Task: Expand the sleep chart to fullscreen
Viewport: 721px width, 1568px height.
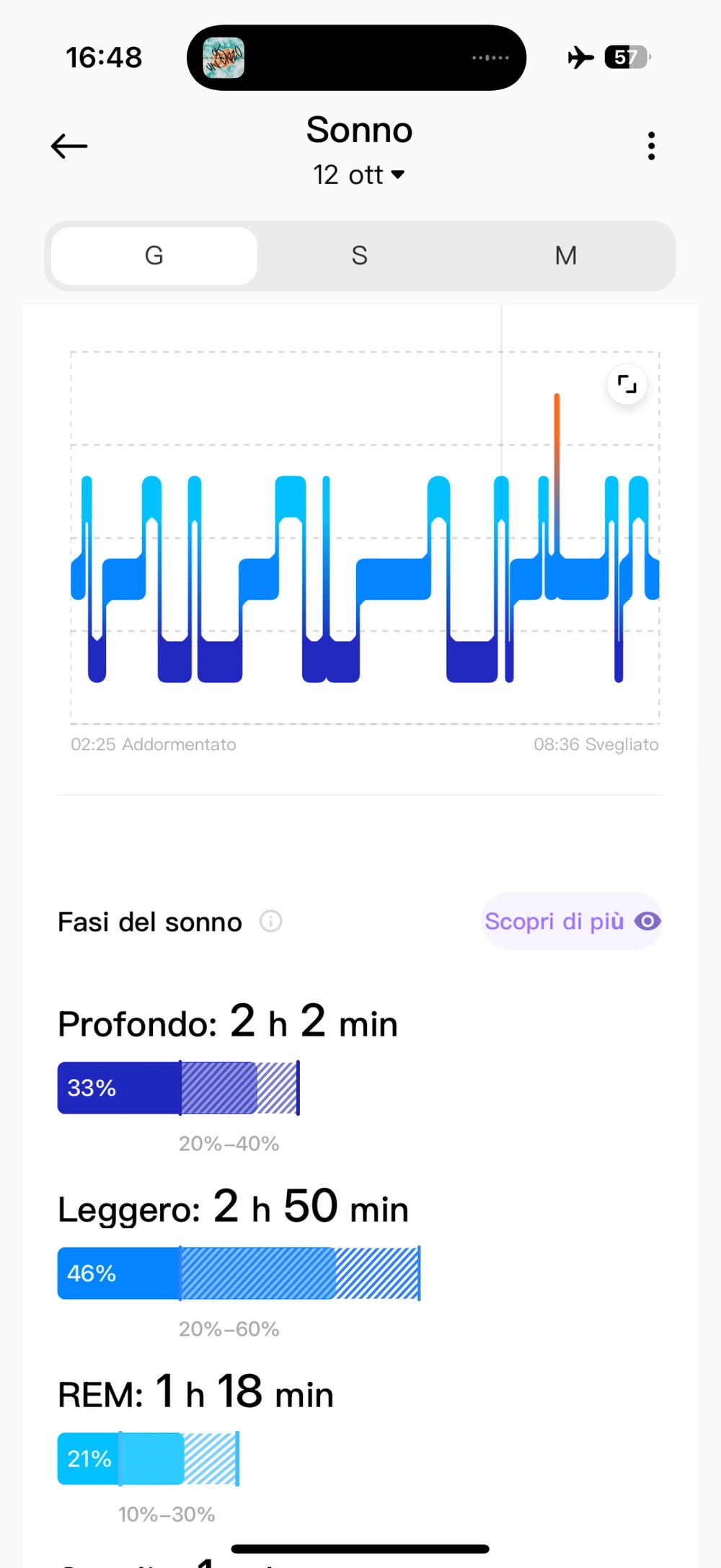Action: (627, 384)
